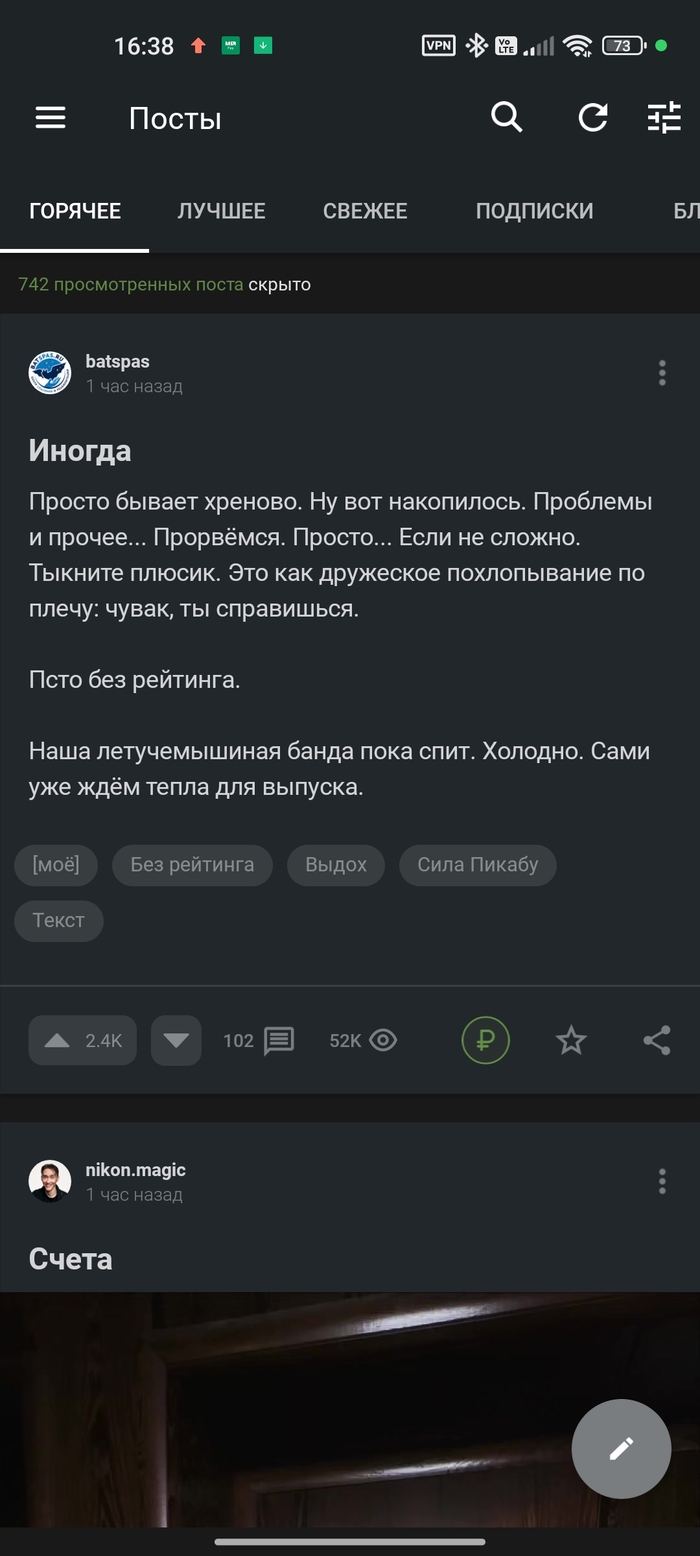700x1556 pixels.
Task: Open comments on the Иногда post
Action: point(259,1041)
